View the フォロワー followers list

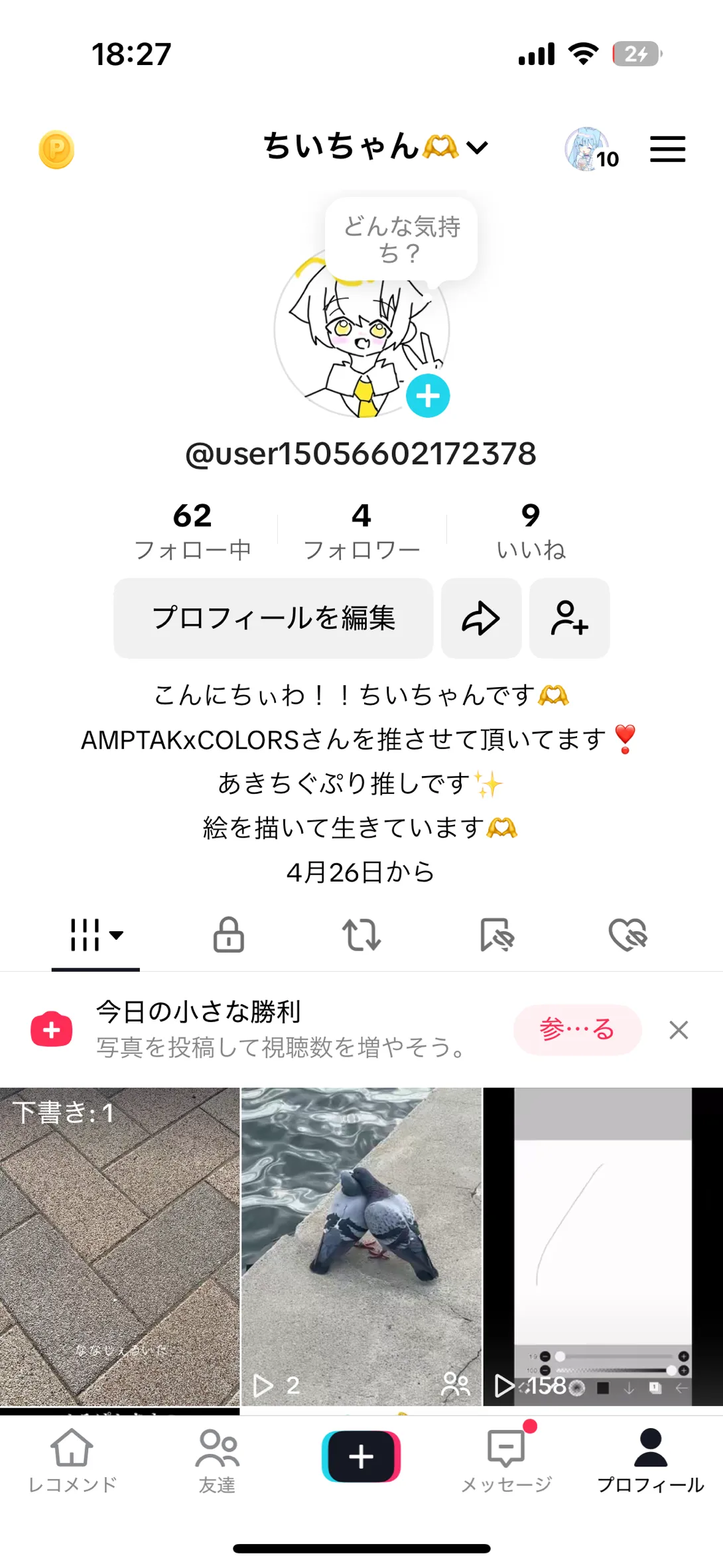[x=361, y=531]
